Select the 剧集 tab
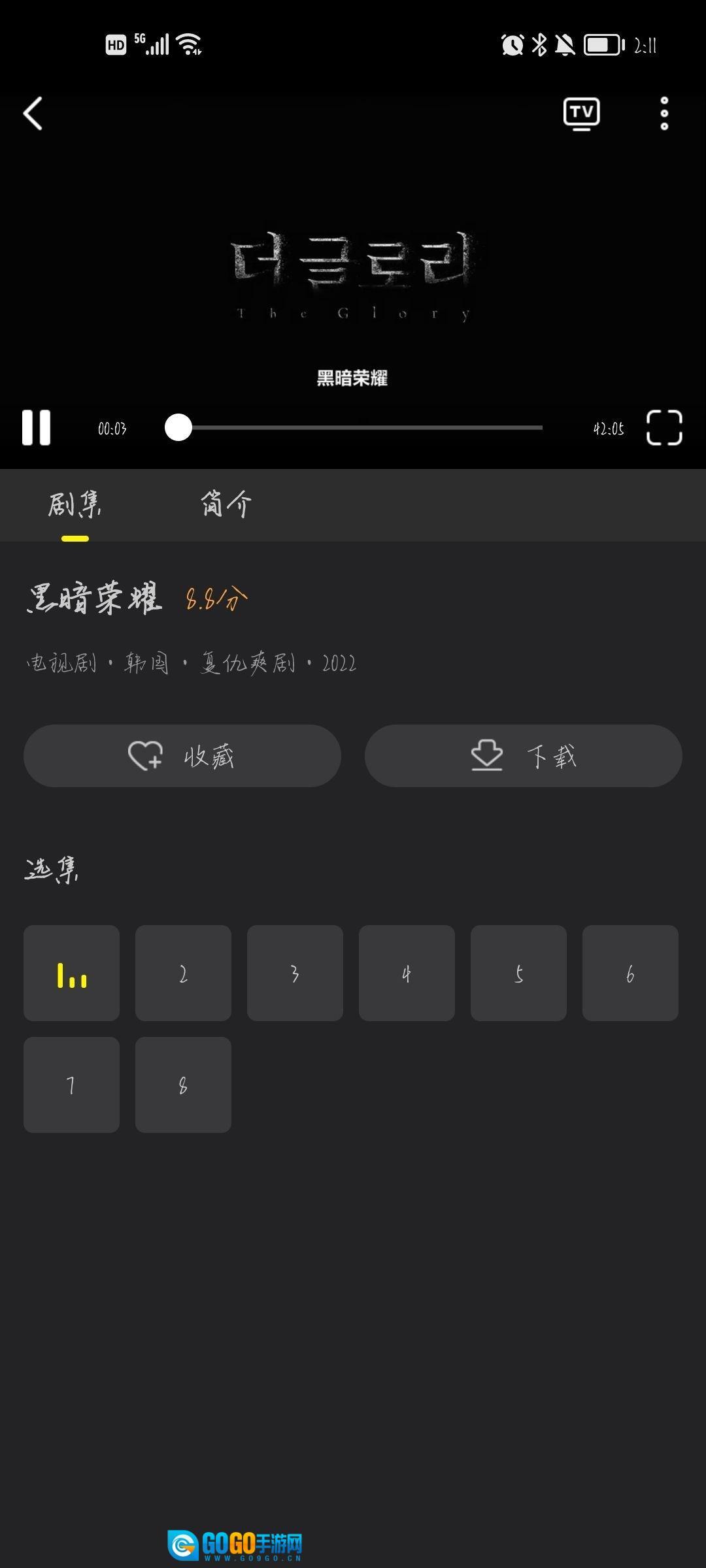706x1568 pixels. coord(75,504)
